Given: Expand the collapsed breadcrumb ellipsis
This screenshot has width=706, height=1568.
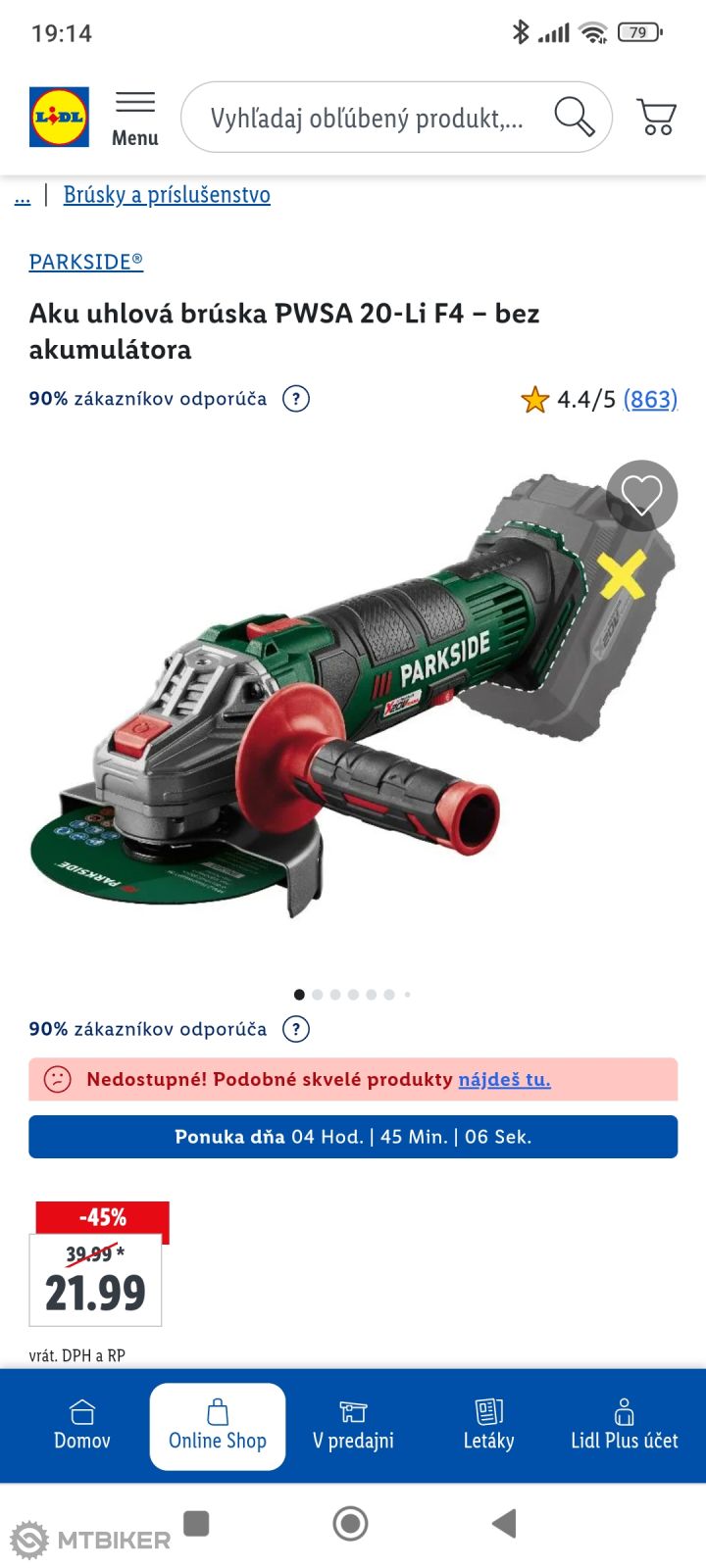Looking at the screenshot, I should 23,196.
